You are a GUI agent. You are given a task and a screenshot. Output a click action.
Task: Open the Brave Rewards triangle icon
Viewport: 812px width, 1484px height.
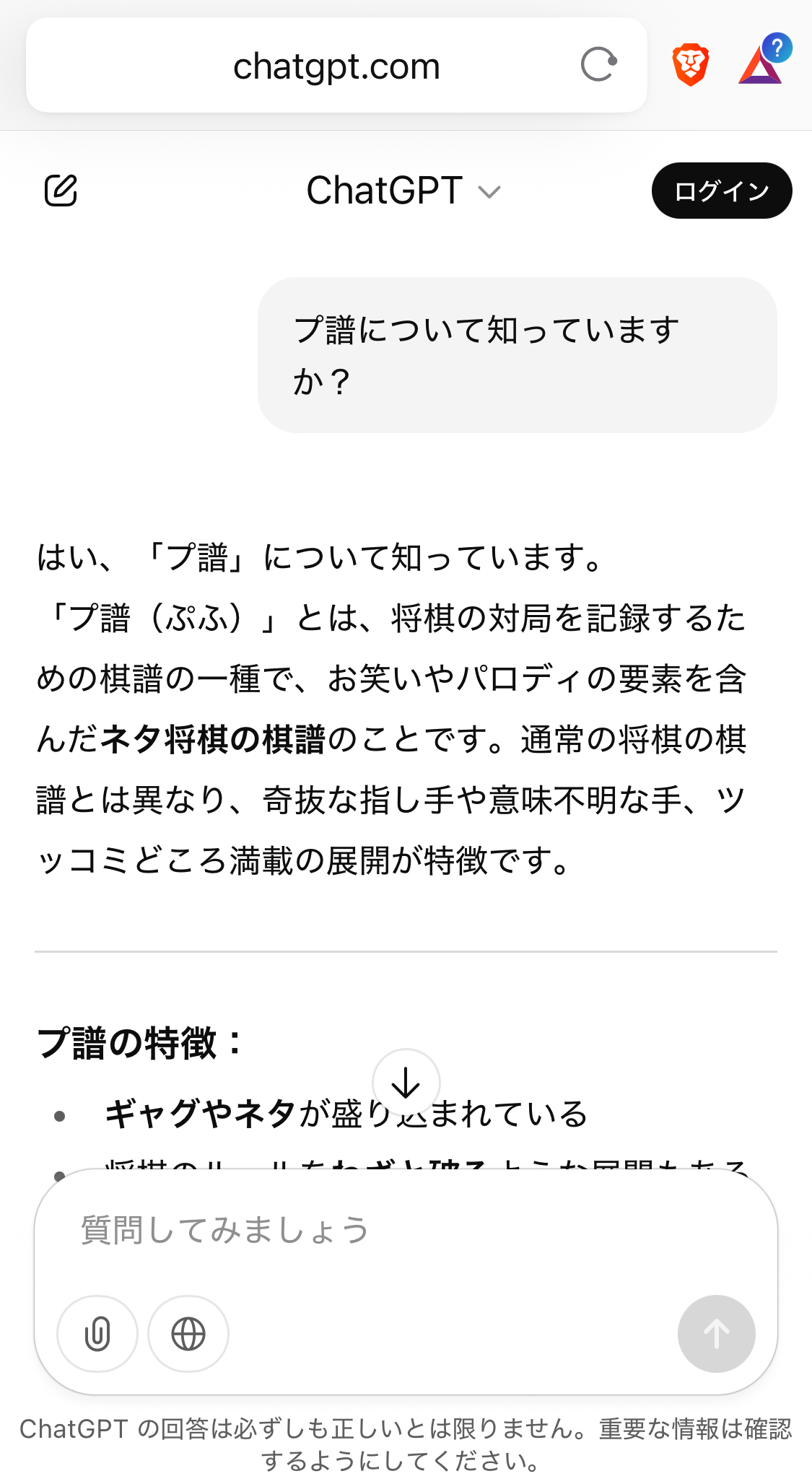761,65
